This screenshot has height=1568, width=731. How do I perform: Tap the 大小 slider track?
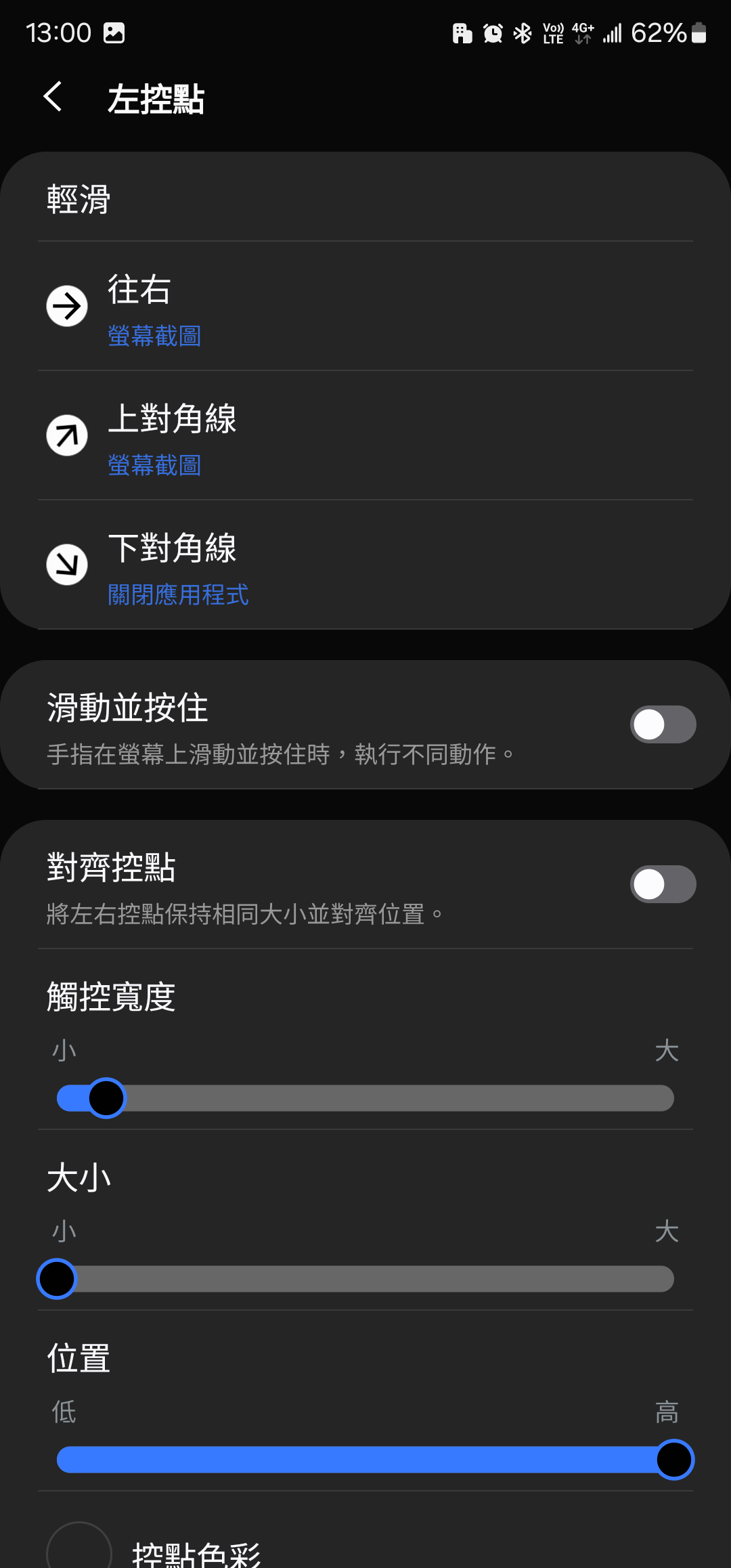pos(365,1279)
